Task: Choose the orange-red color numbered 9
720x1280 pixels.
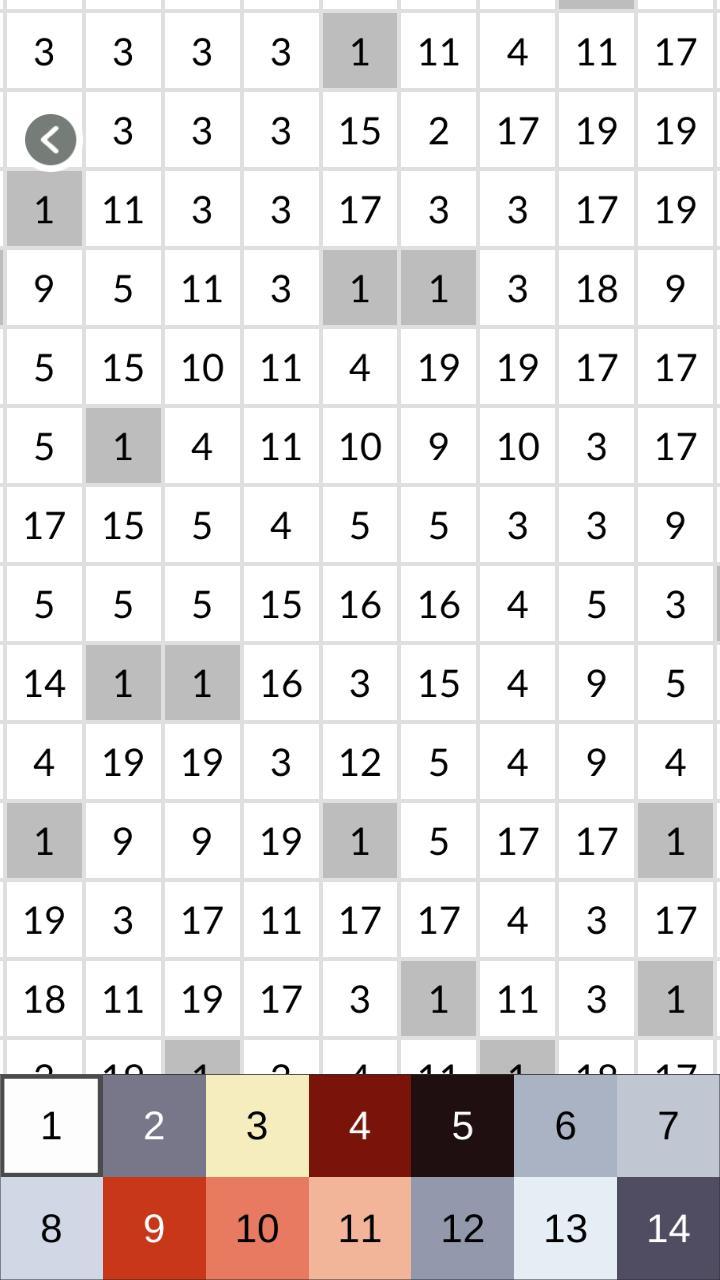Action: [154, 1228]
